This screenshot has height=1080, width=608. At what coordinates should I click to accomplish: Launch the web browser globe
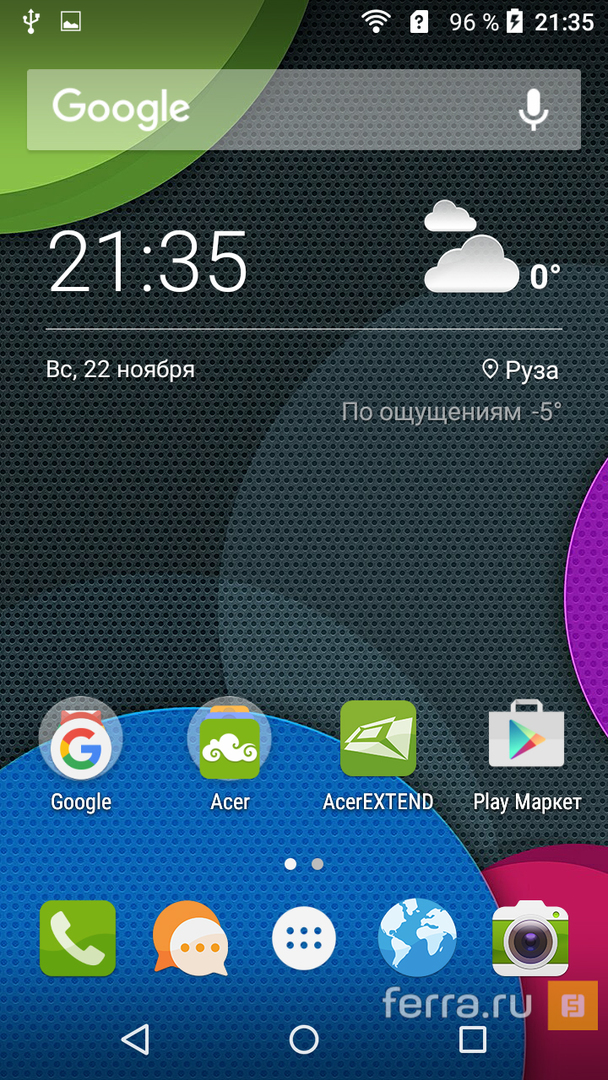click(x=417, y=938)
